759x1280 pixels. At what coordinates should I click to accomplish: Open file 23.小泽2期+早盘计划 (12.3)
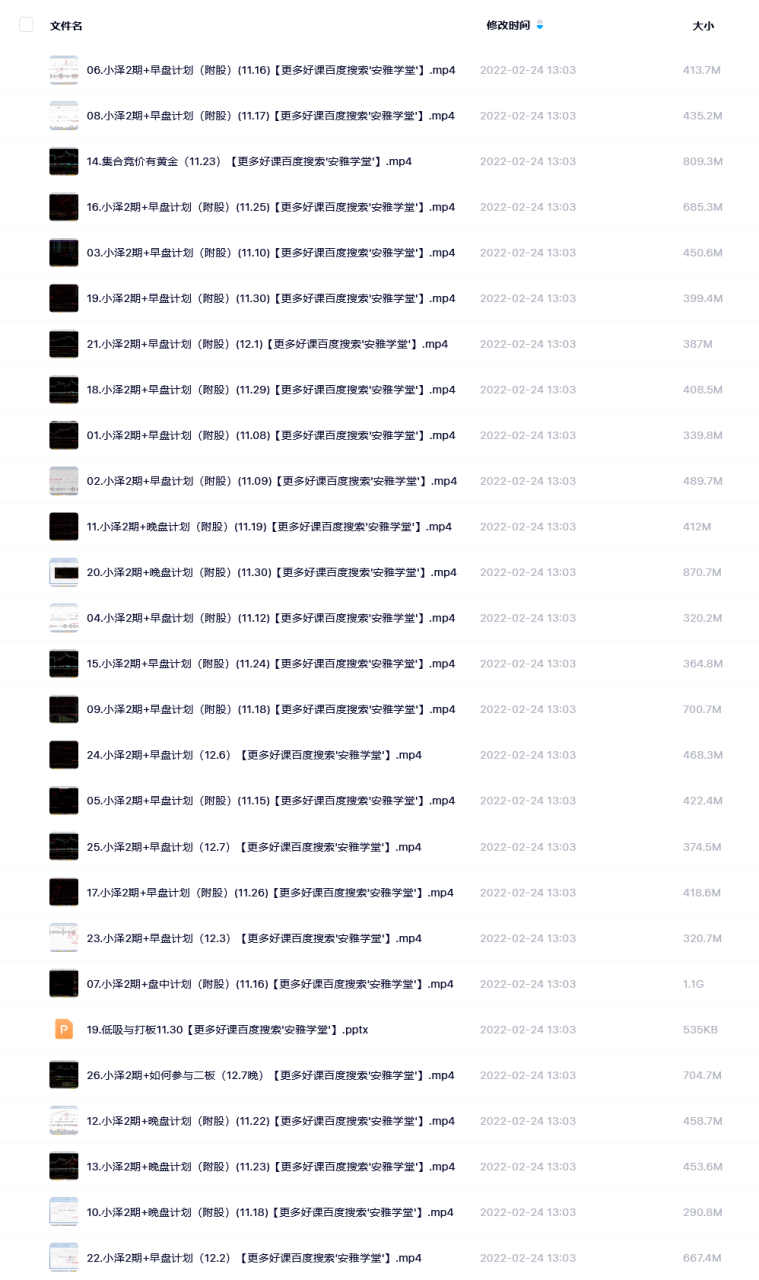point(254,938)
